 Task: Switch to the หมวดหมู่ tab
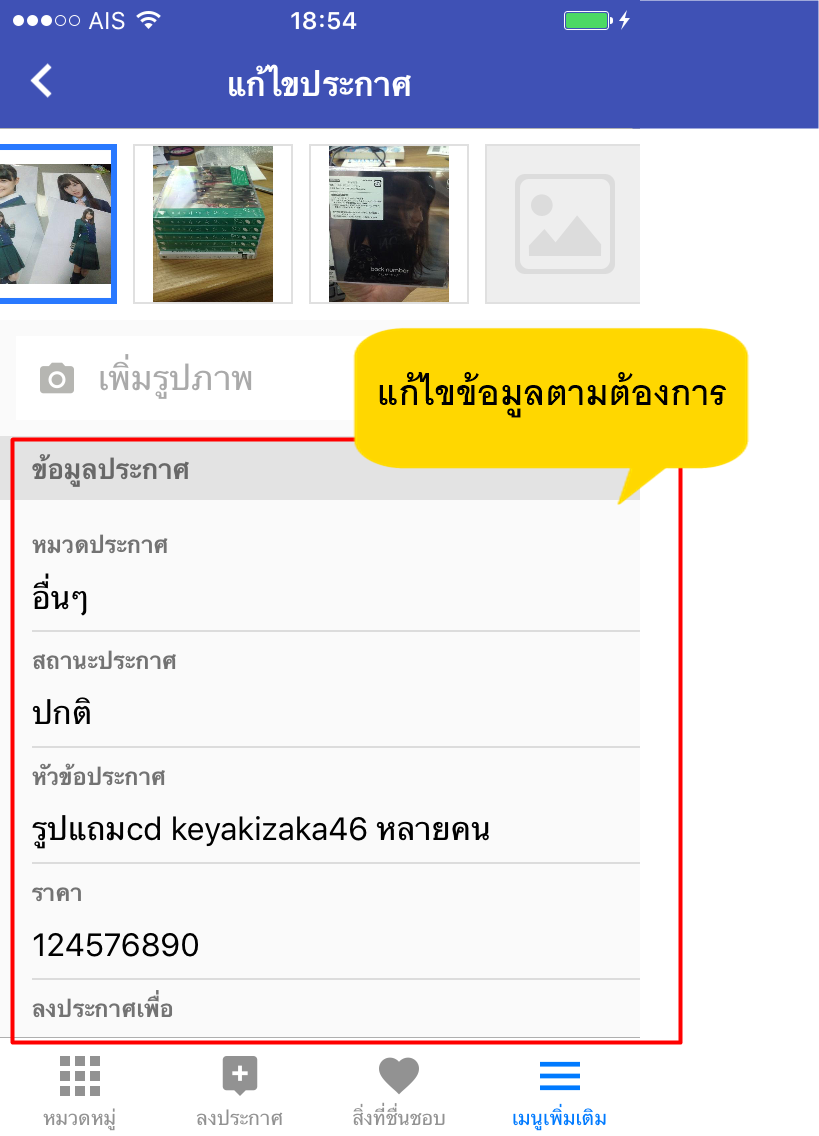click(x=80, y=1090)
